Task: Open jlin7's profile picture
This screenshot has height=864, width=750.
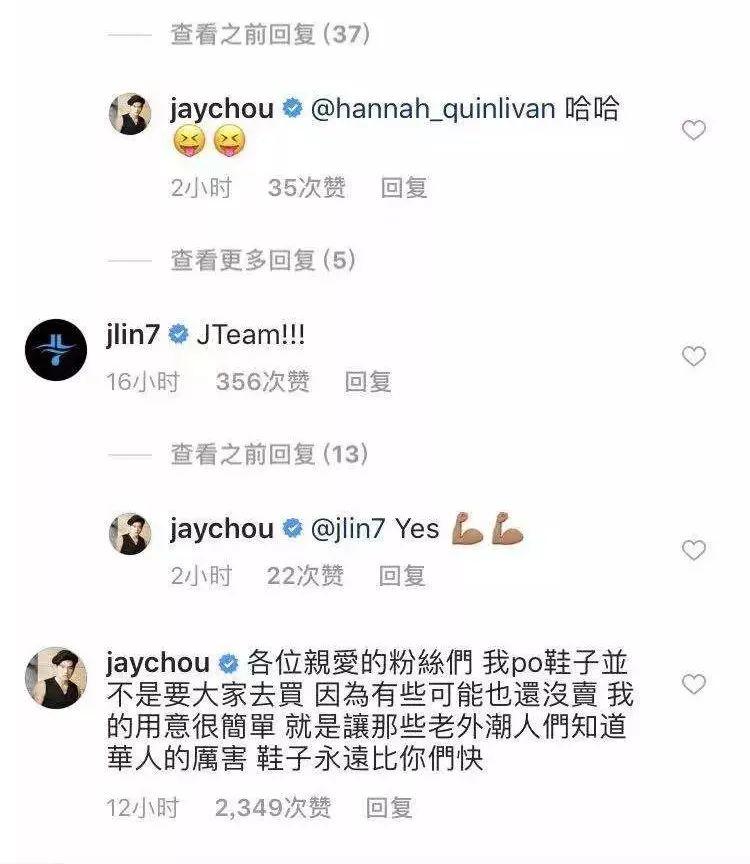Action: [56, 349]
